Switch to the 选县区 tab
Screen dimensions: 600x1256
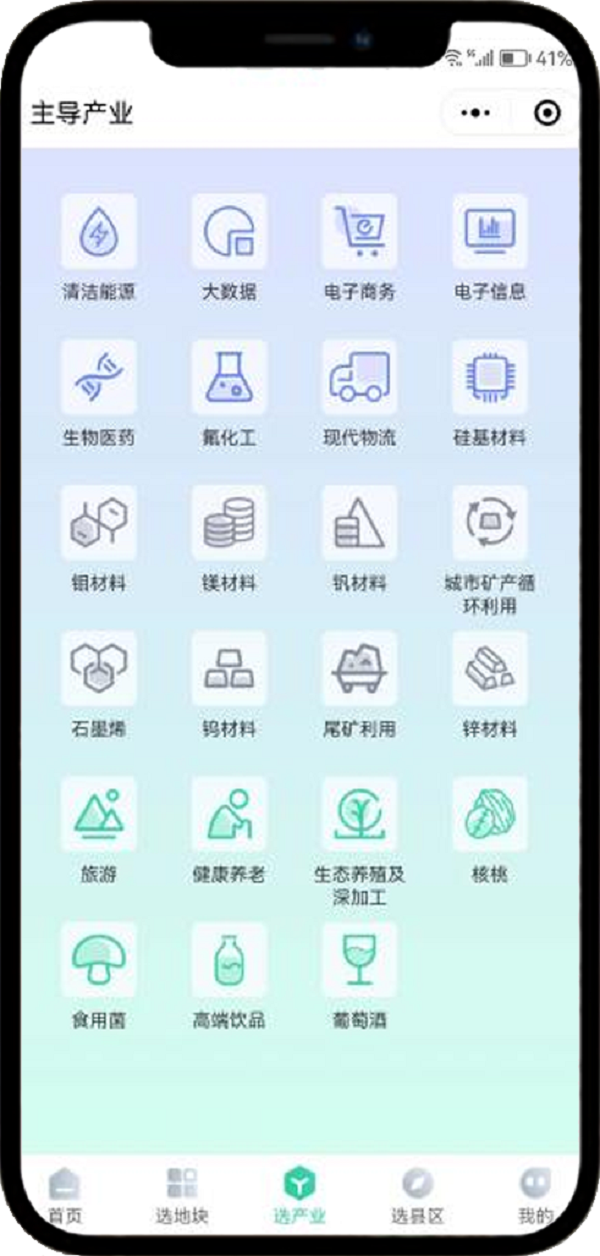417,1196
